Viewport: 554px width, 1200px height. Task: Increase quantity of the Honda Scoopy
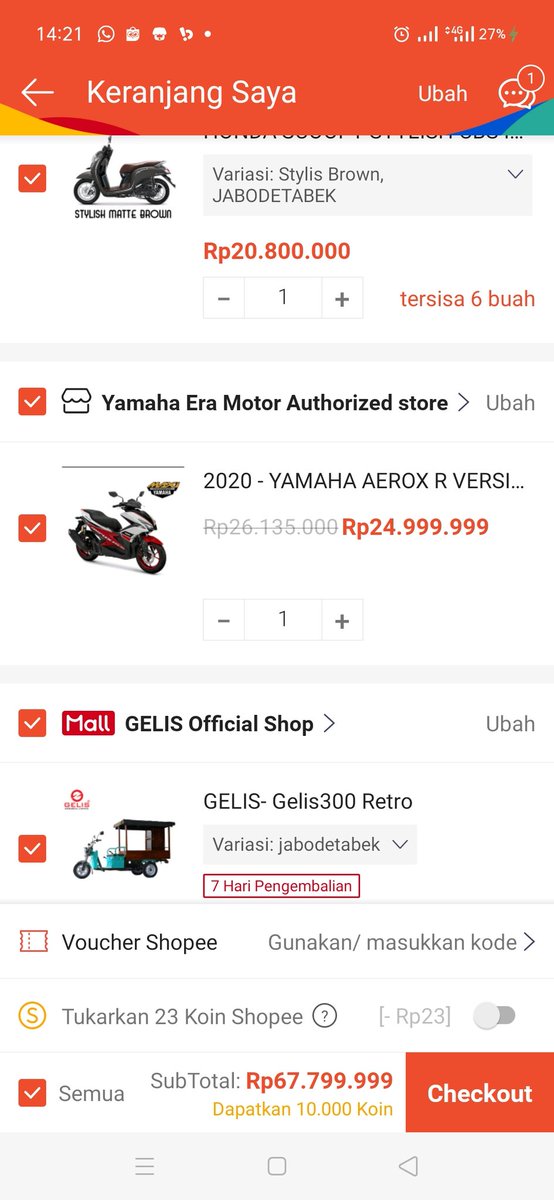[342, 298]
